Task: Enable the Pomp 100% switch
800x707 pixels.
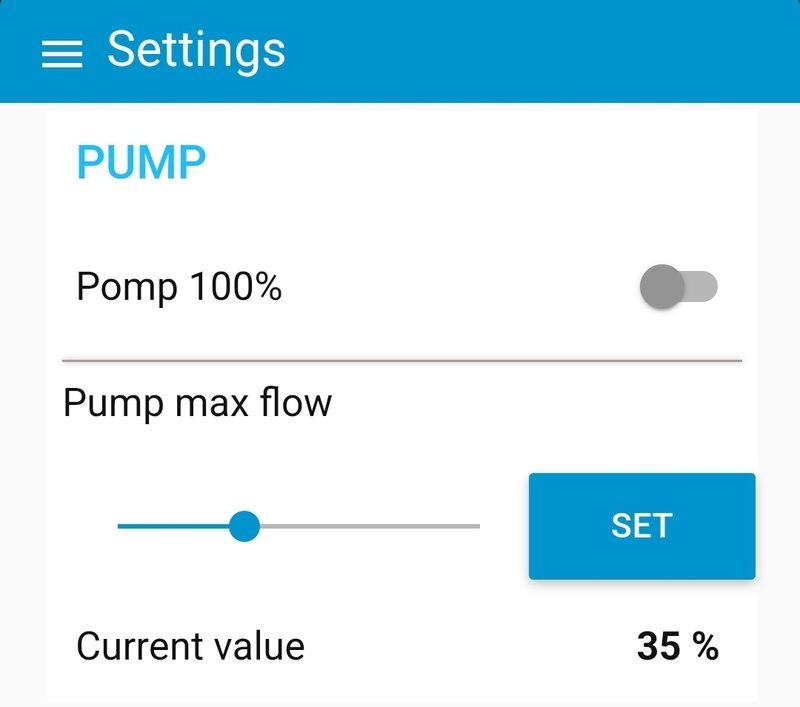Action: tap(678, 288)
